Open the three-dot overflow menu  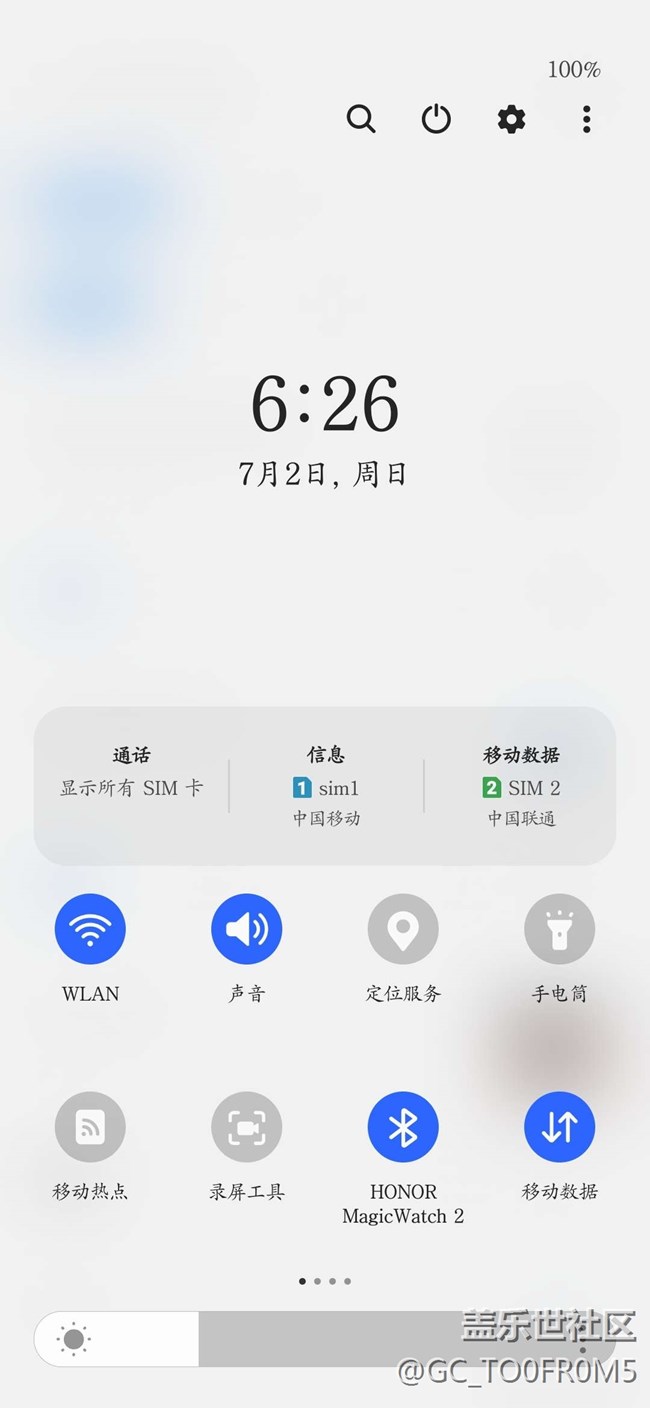586,120
